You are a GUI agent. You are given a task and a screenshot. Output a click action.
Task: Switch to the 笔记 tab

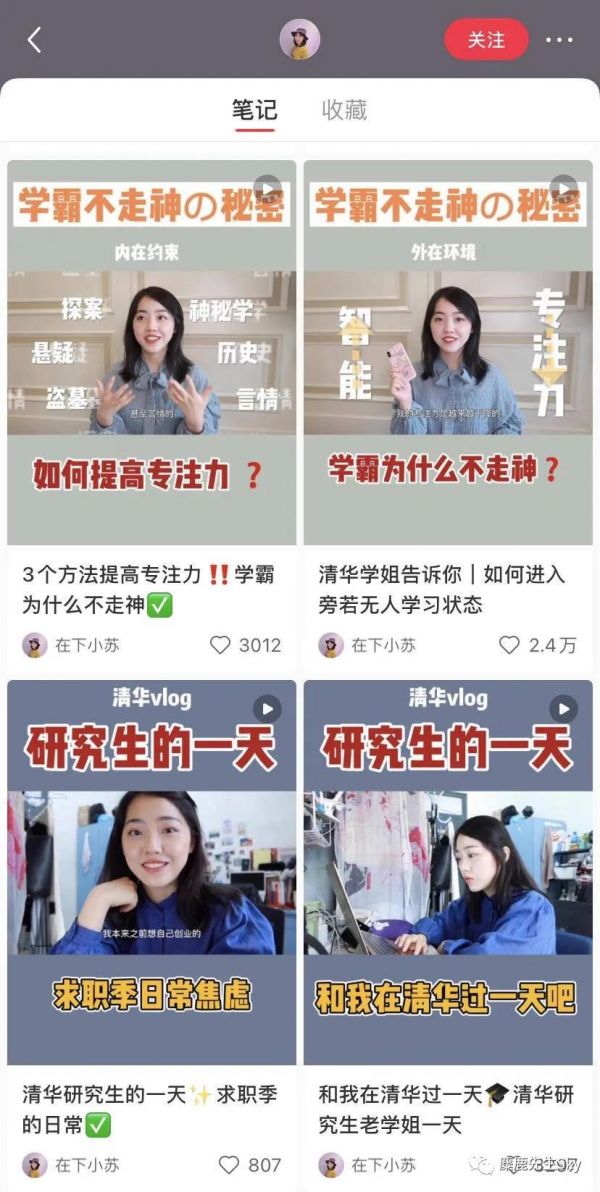click(254, 110)
